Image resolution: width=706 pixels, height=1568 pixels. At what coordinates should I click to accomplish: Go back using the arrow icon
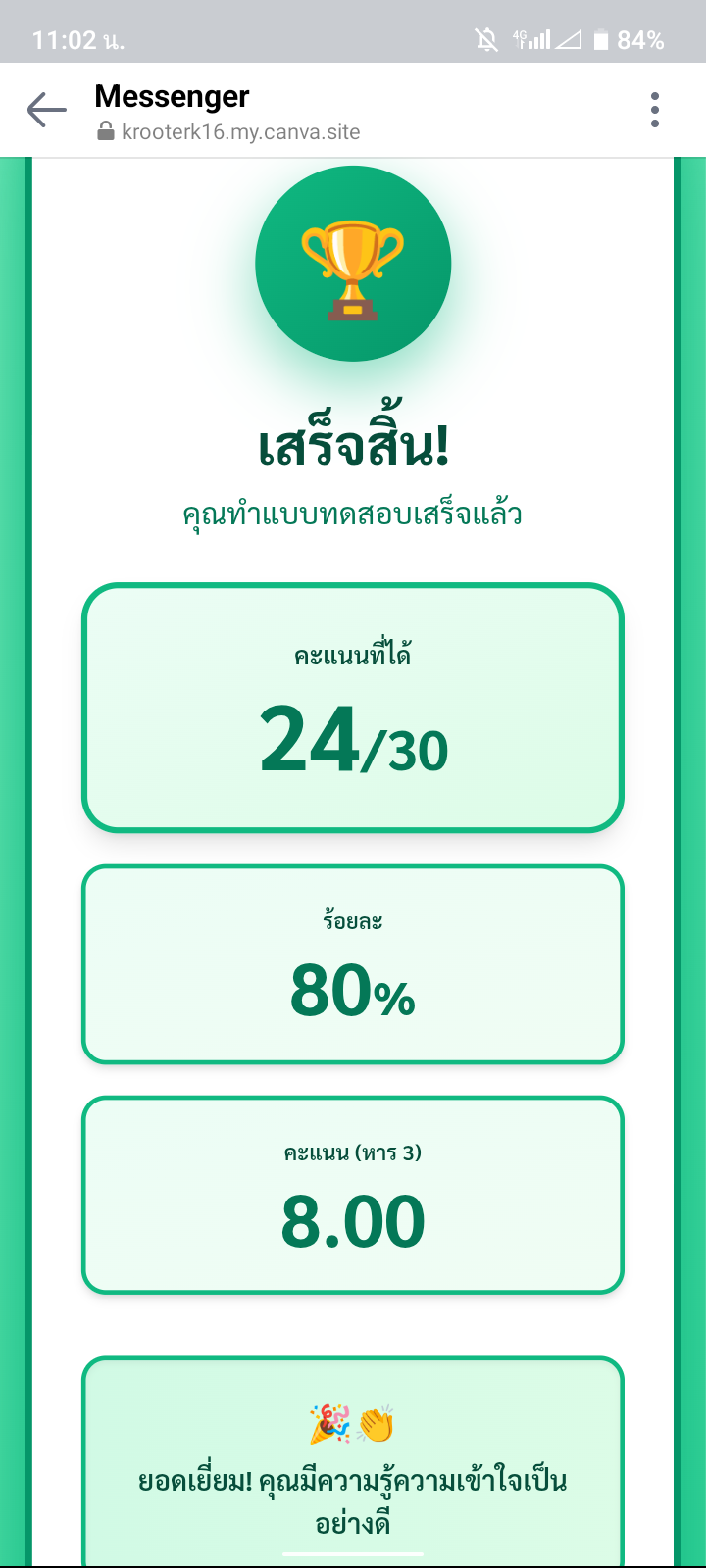(46, 110)
